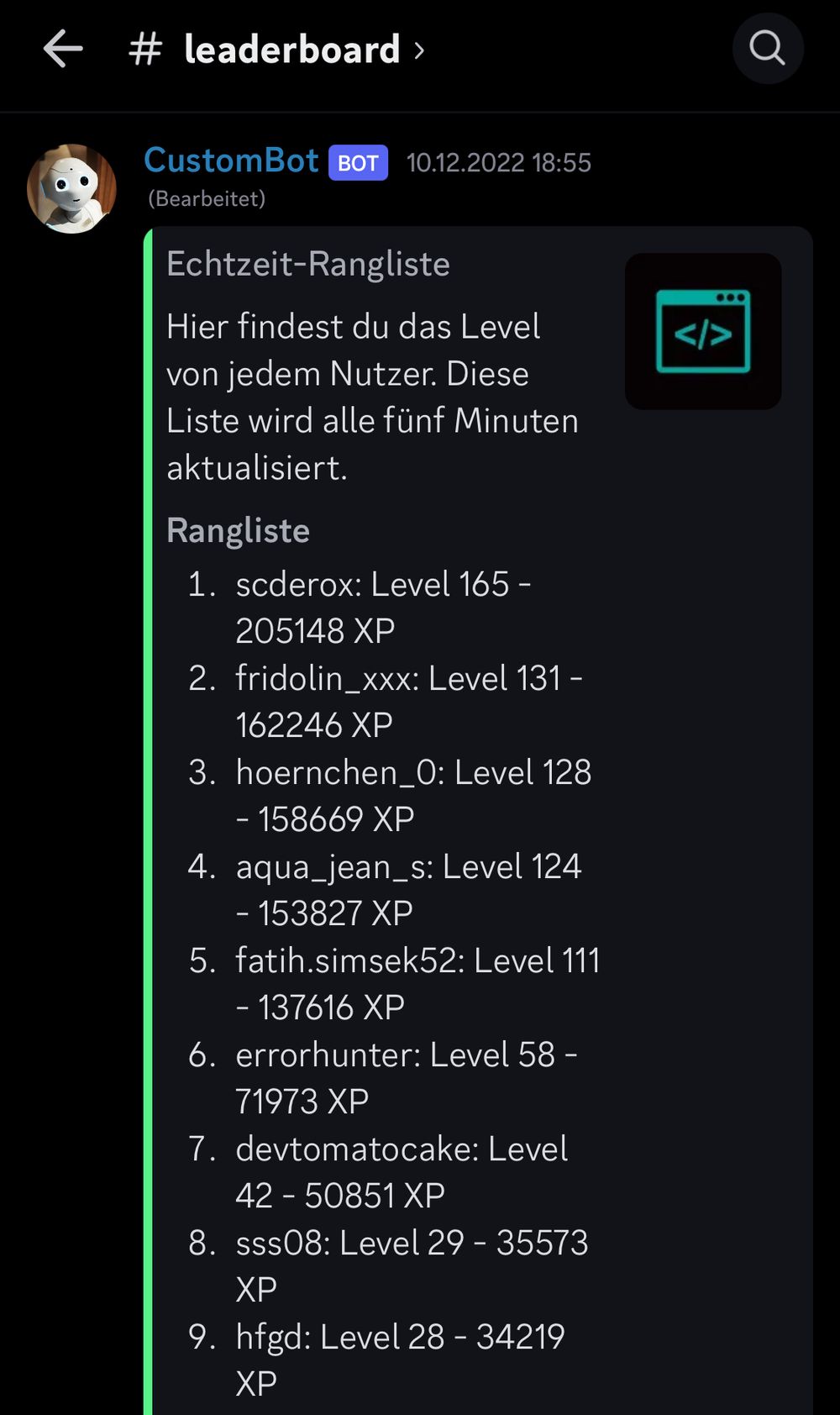Viewport: 840px width, 1415px height.
Task: Open search with the magnifier icon
Action: point(766,50)
